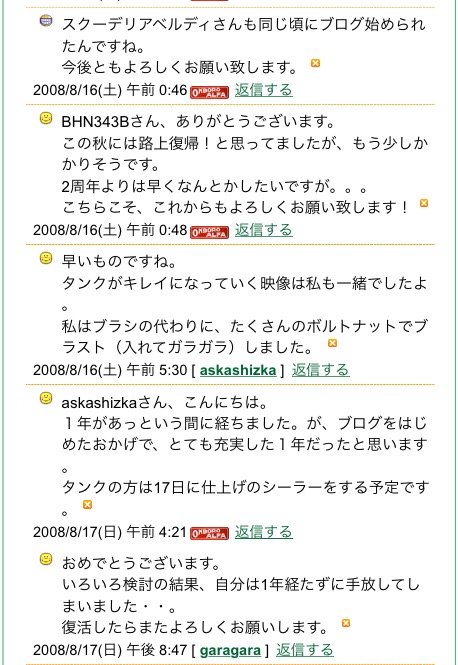Open garagara's profile link
The image size is (458, 665).
230,651
